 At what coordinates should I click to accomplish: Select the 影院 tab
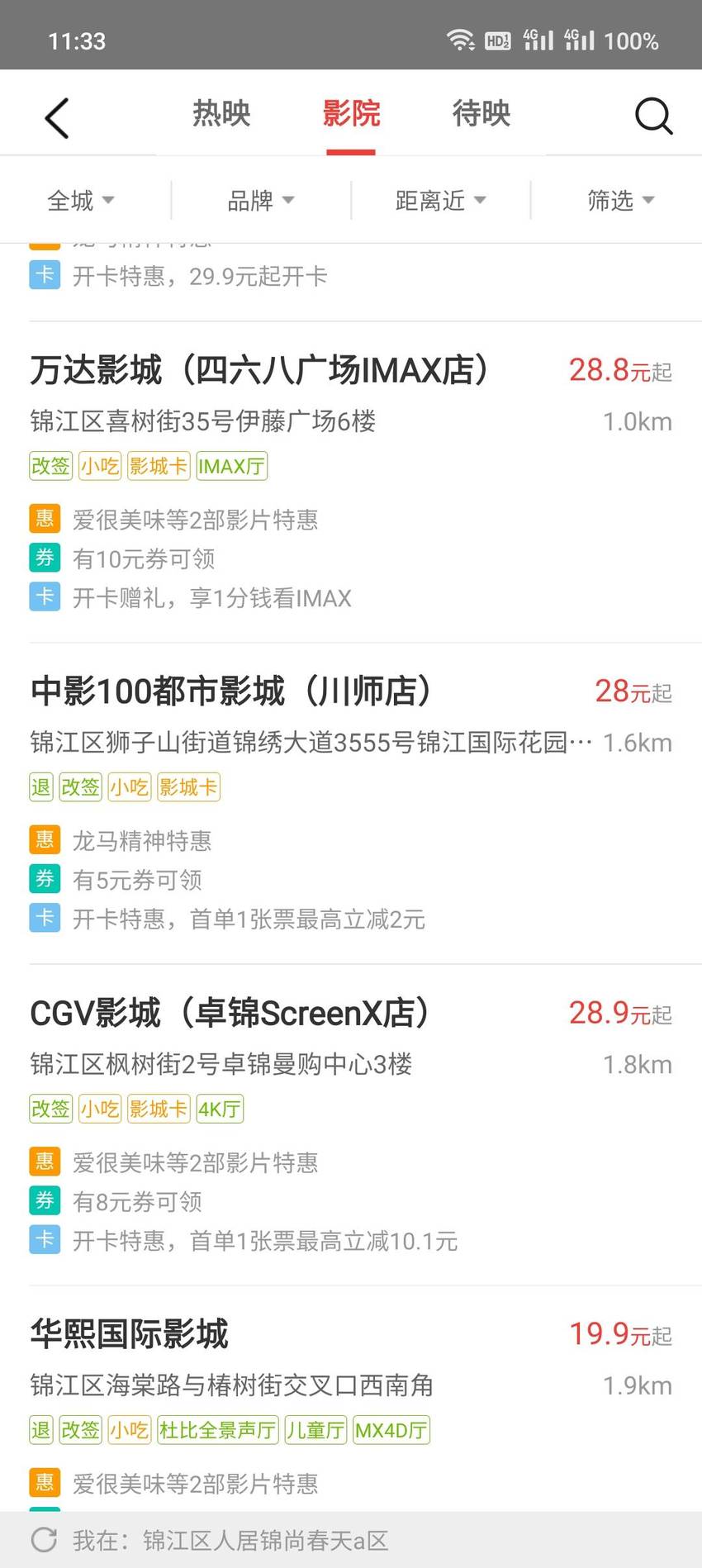[x=351, y=113]
